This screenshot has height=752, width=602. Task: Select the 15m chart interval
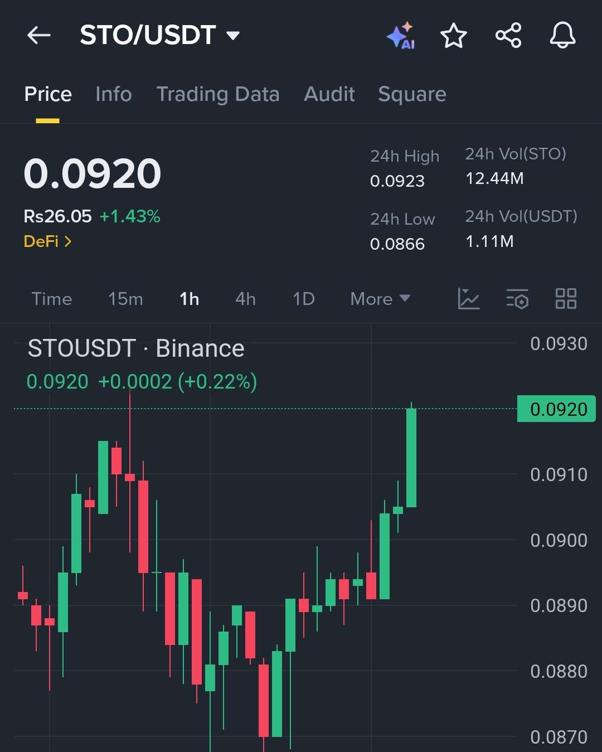tap(125, 298)
